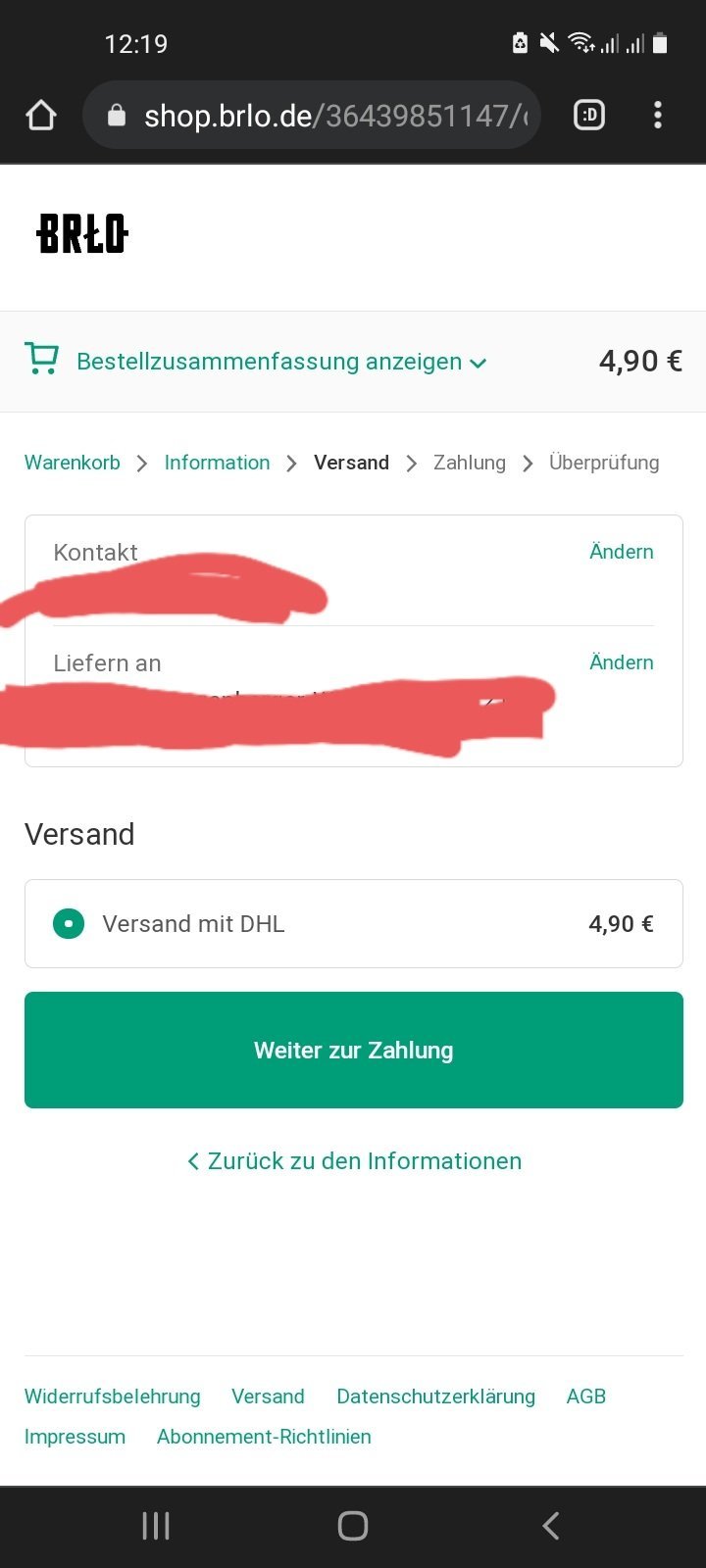The width and height of the screenshot is (706, 1568).
Task: Open the Versand footer link
Action: pos(268,1396)
